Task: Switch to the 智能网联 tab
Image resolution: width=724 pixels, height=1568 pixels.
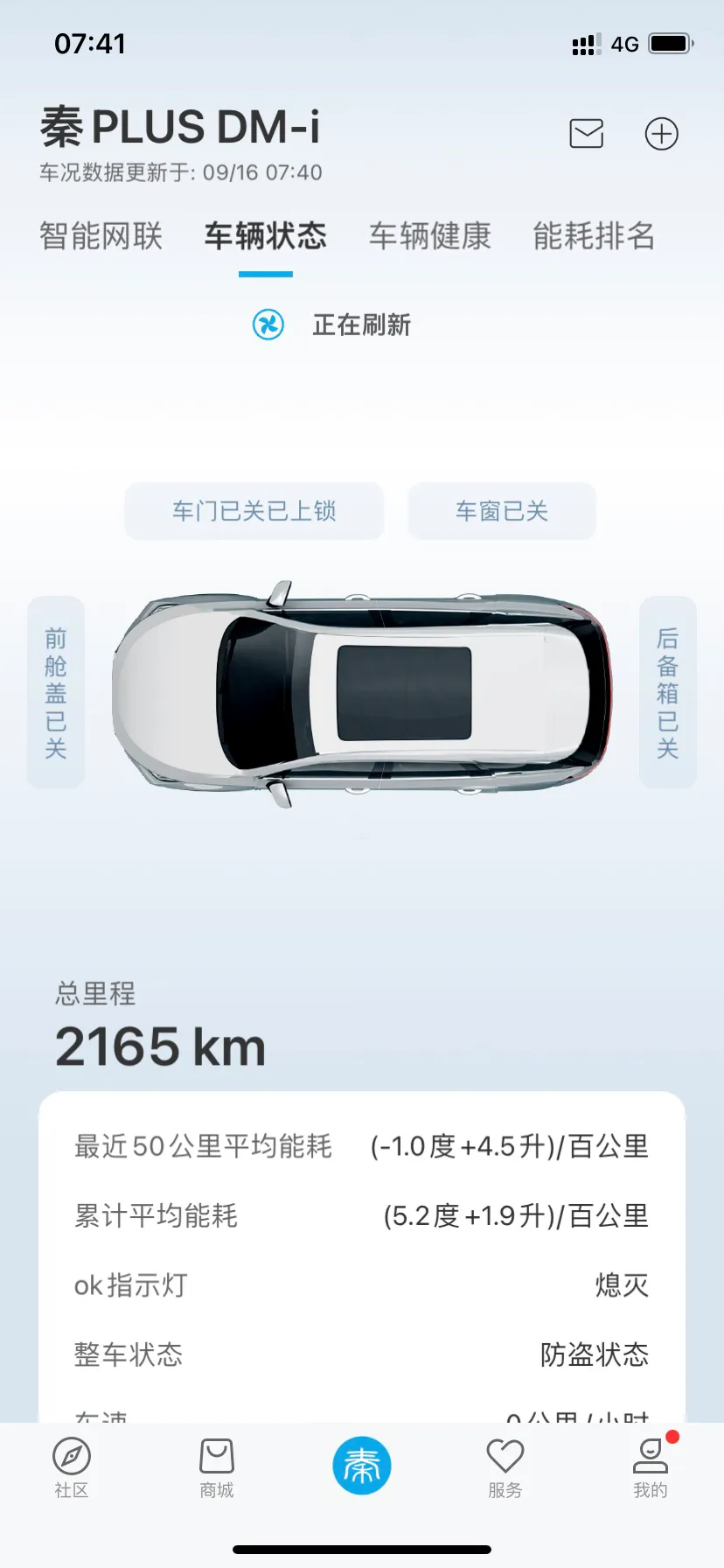Action: (101, 236)
